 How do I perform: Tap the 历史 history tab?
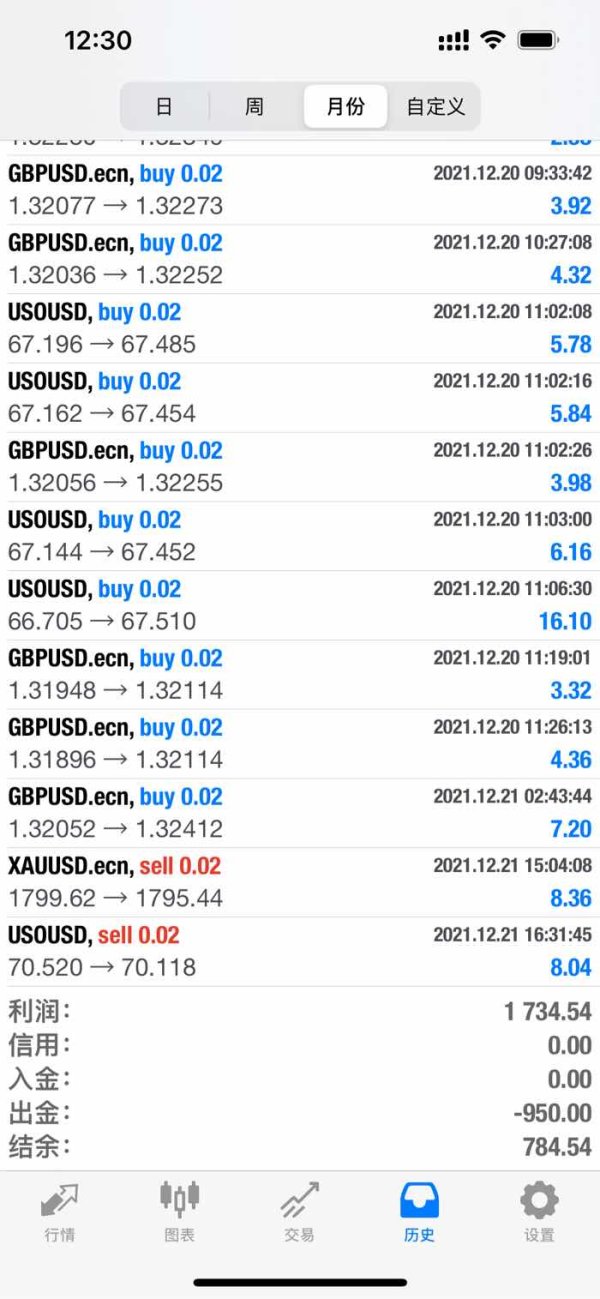pyautogui.click(x=419, y=1210)
